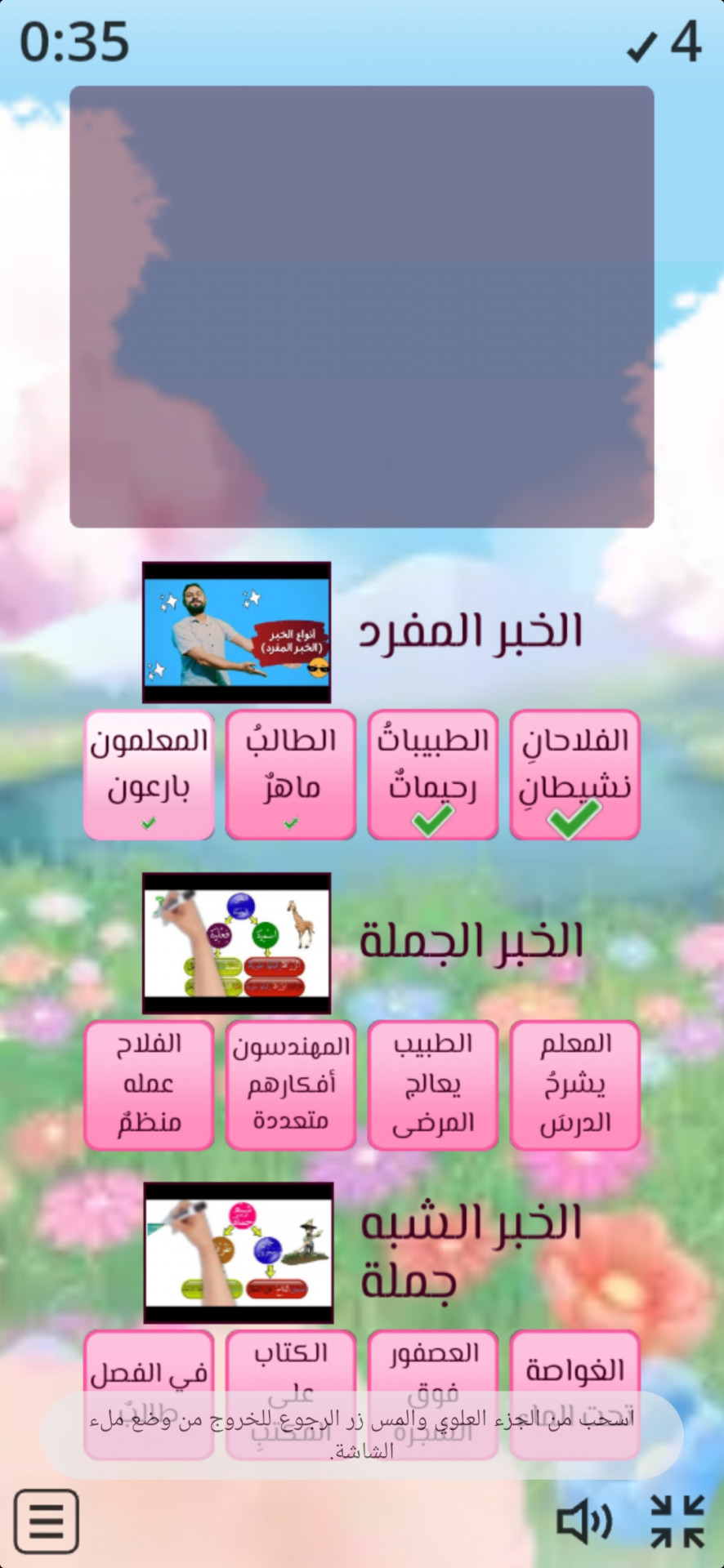The width and height of the screenshot is (724, 1568).
Task: Mute the game sound
Action: [583, 1521]
